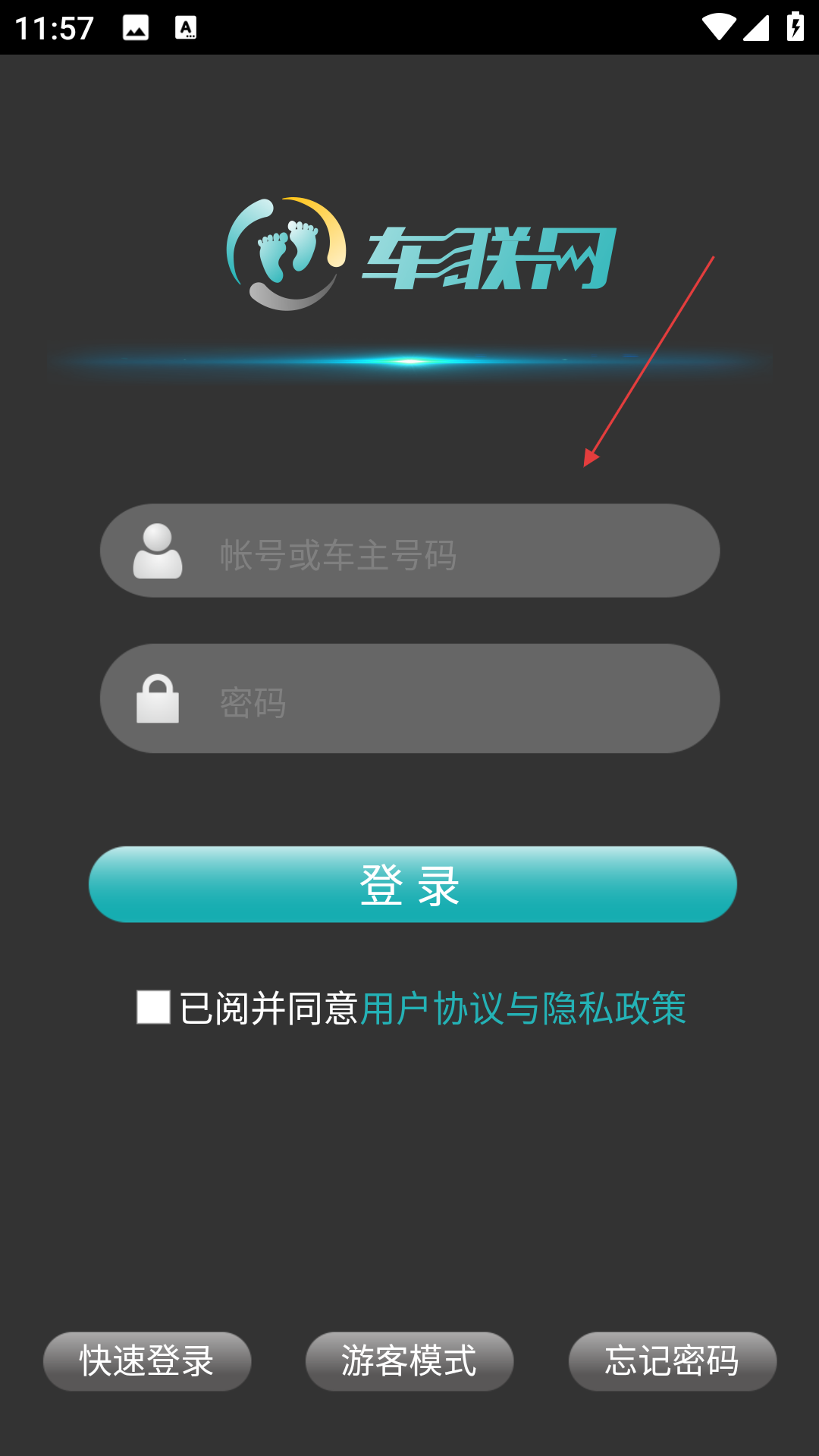819x1456 pixels.
Task: Open the 用户协议与隐私政策 link
Action: (523, 1009)
